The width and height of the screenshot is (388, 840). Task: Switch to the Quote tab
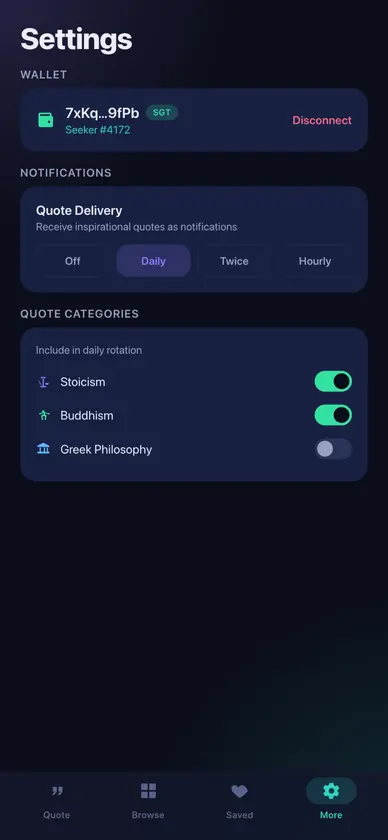pos(57,800)
